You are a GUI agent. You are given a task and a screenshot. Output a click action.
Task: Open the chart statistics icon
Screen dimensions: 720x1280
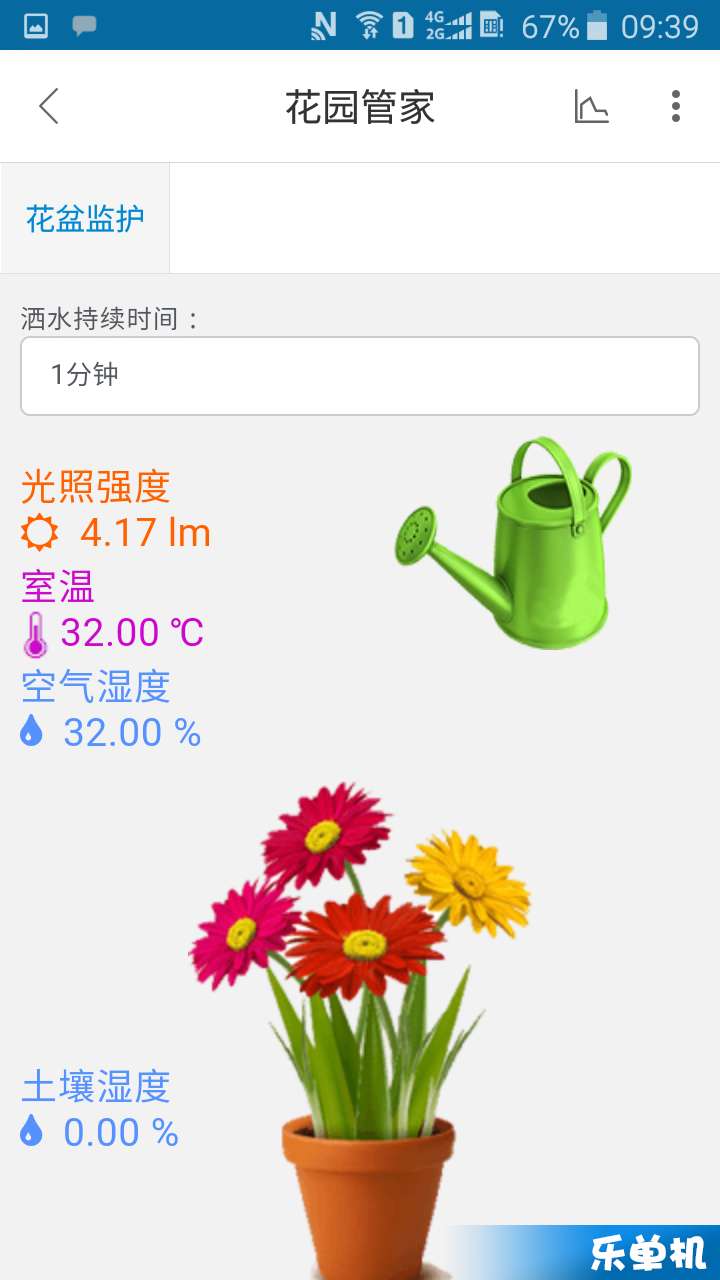tap(591, 106)
